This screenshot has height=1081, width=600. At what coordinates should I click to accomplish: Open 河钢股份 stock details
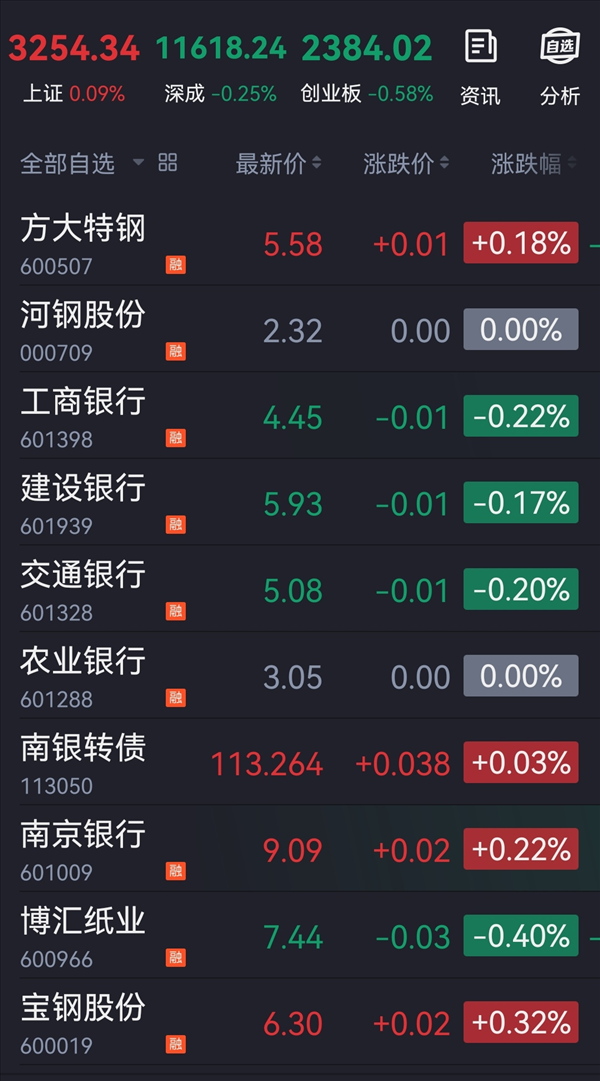click(x=300, y=329)
